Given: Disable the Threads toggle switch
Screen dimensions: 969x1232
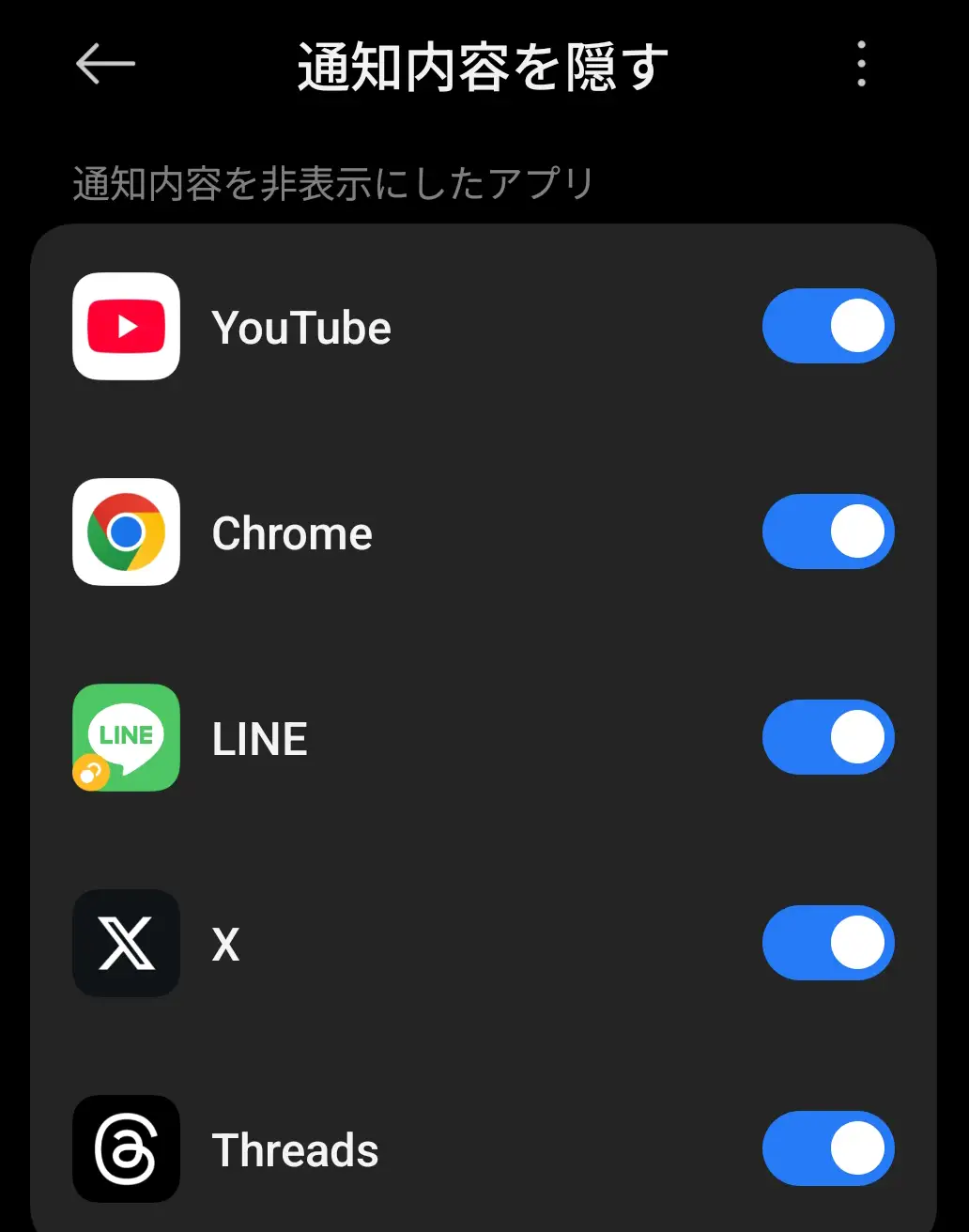Looking at the screenshot, I should (828, 1148).
